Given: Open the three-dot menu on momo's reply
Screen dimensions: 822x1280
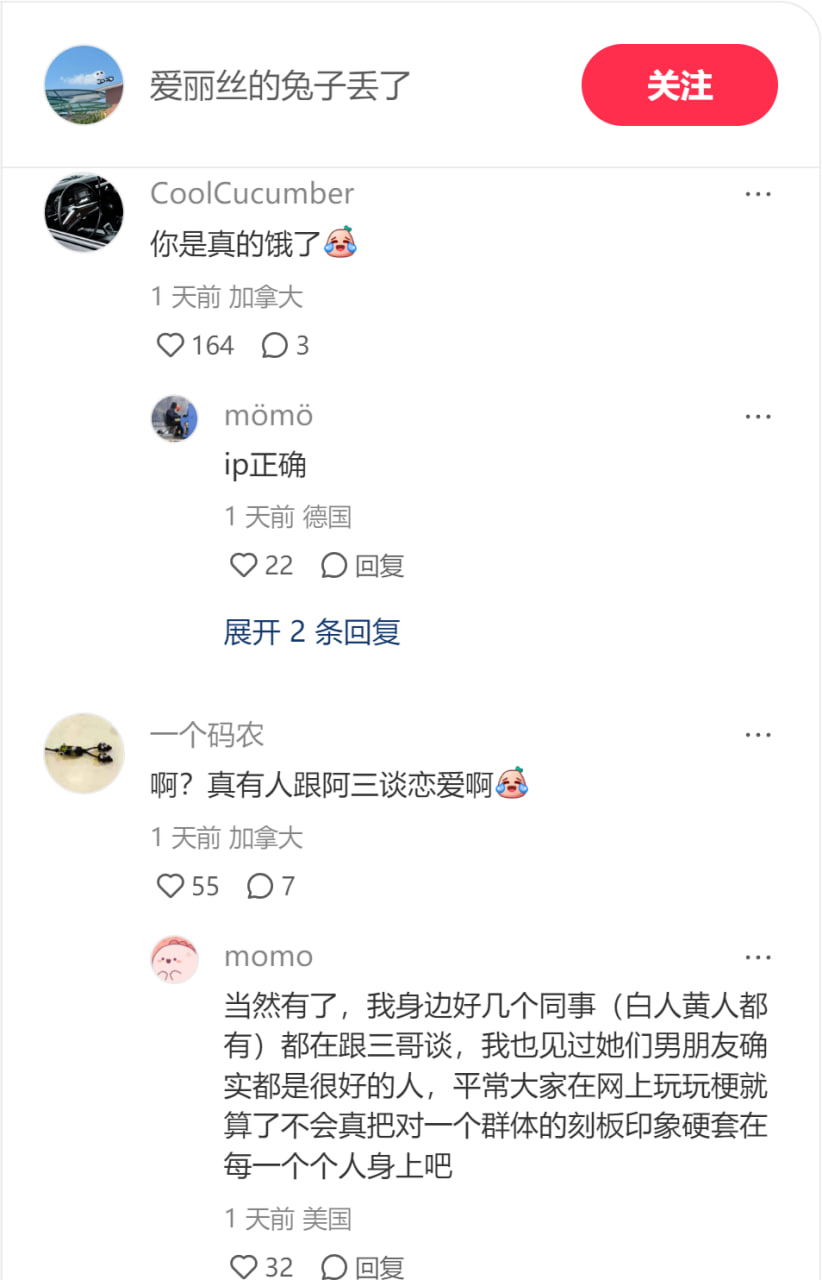Looking at the screenshot, I should click(758, 956).
